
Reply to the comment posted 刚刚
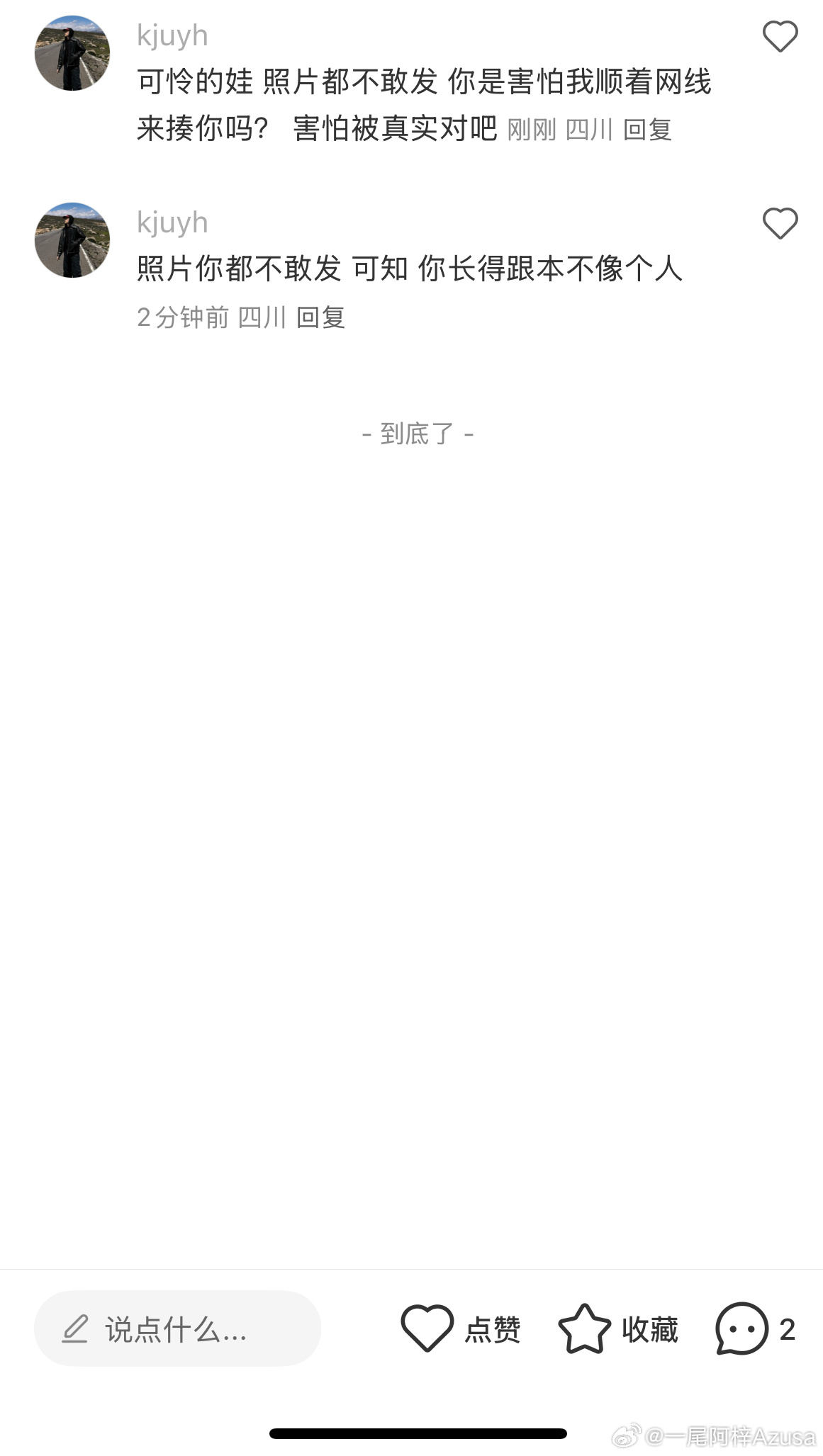tap(647, 130)
